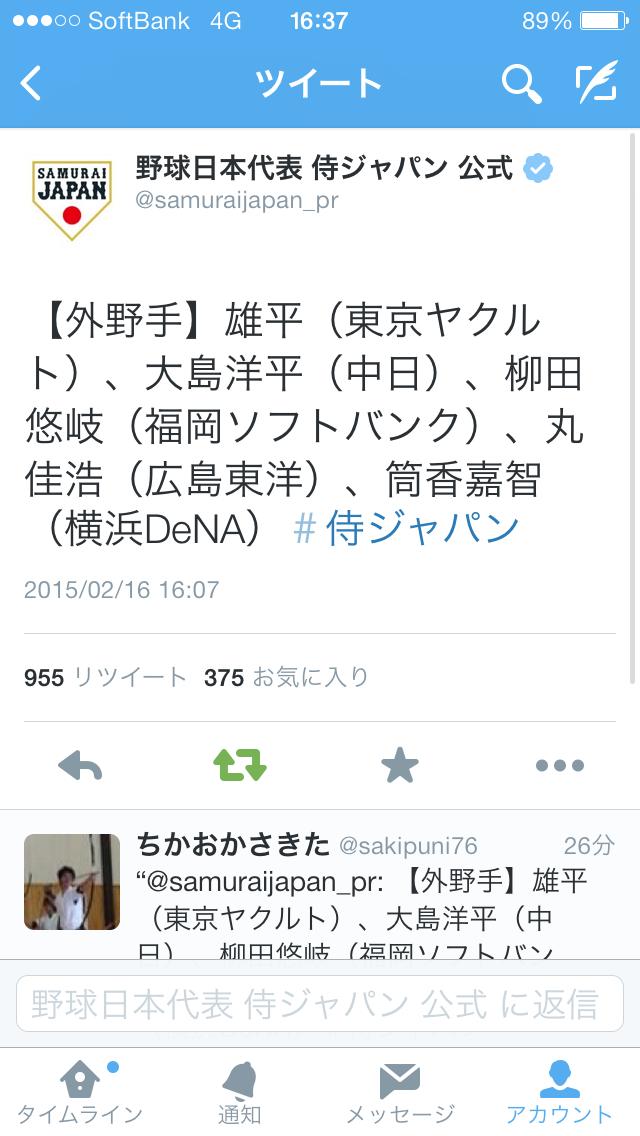View the 955 リツイート list
The width and height of the screenshot is (640, 1136).
coord(105,677)
